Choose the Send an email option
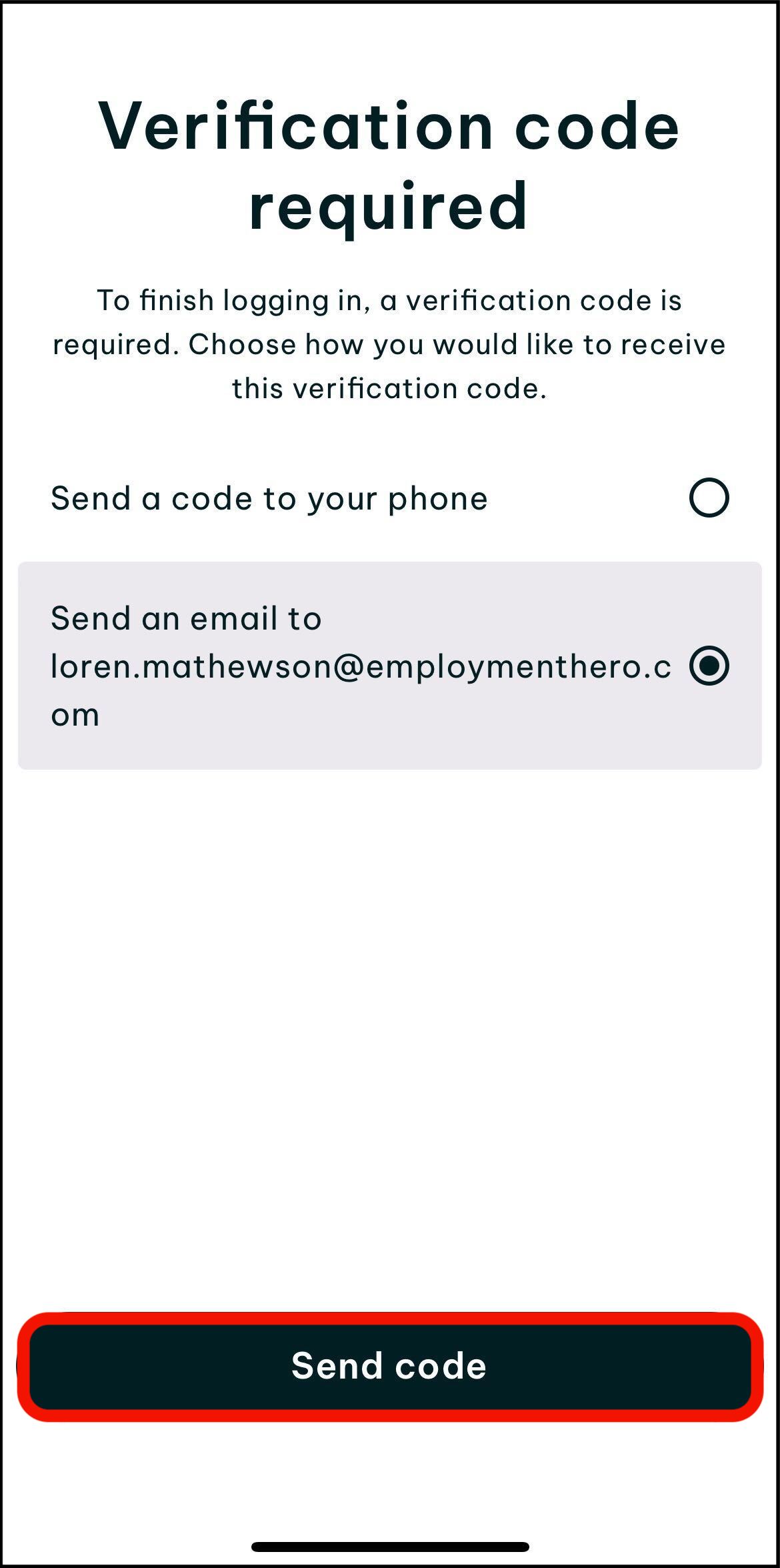780x1568 pixels. click(389, 666)
